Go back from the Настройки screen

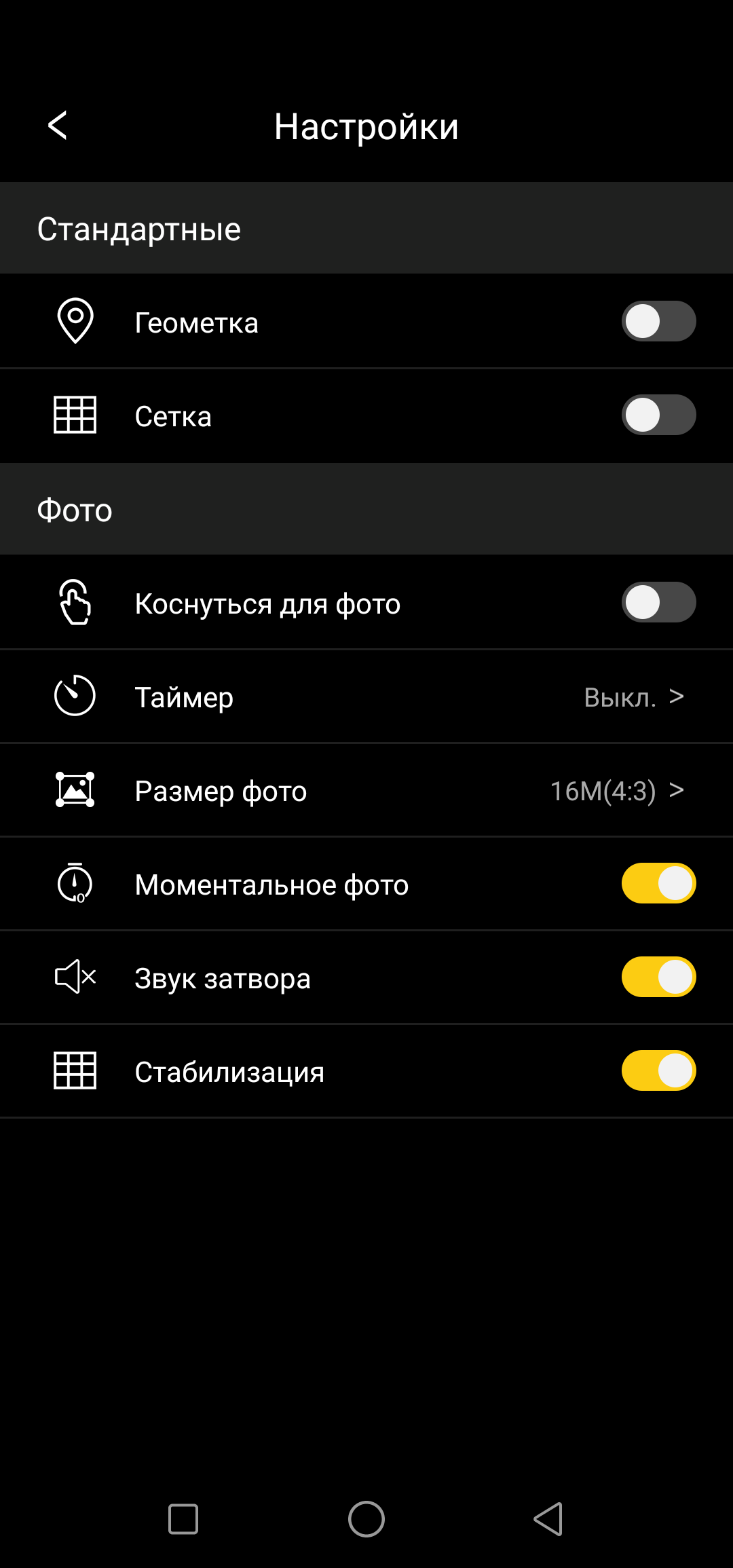click(58, 126)
